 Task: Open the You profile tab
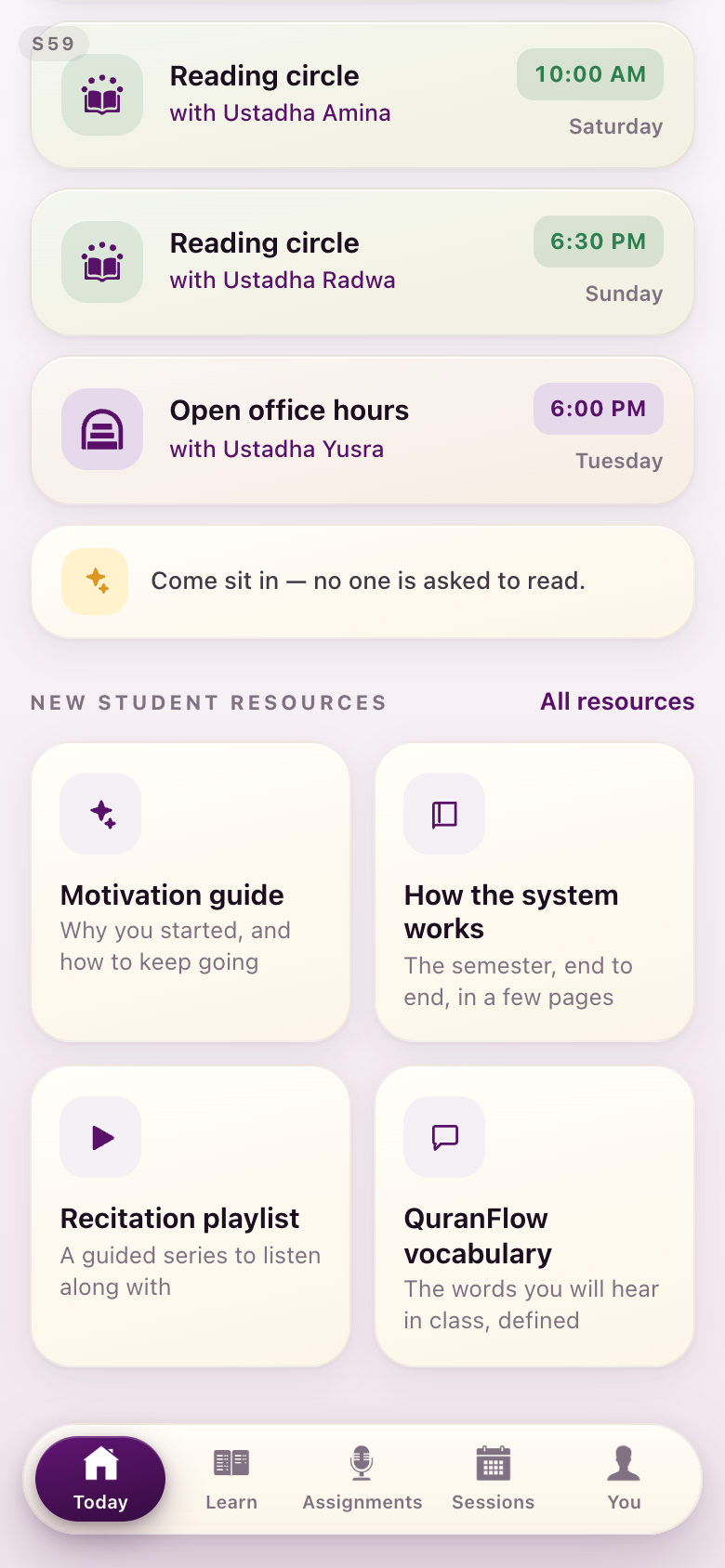point(625,1479)
